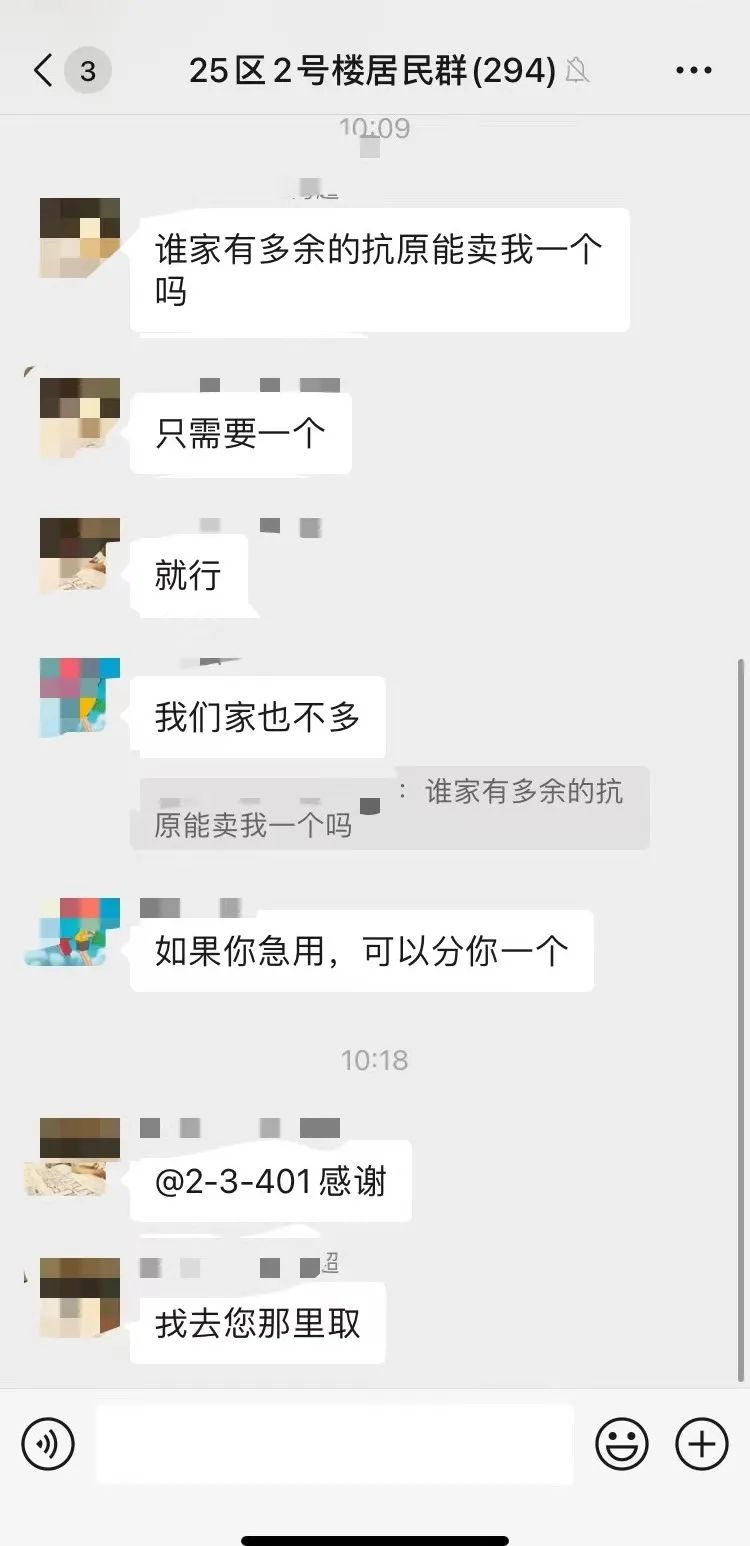The image size is (750, 1546).
Task: Go back to the chat list
Action: (x=42, y=71)
